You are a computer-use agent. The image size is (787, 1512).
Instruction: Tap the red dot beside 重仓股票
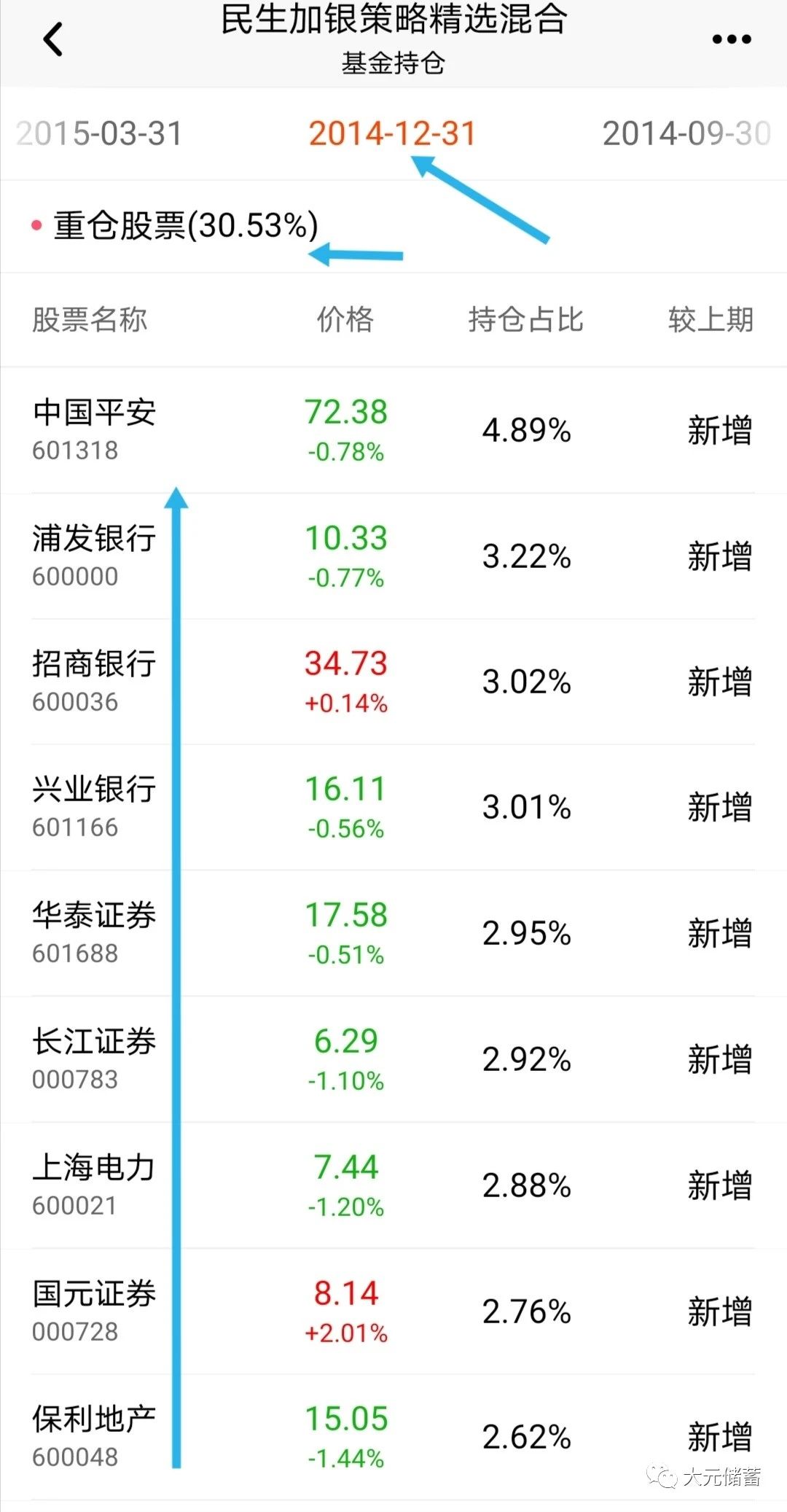pyautogui.click(x=37, y=227)
